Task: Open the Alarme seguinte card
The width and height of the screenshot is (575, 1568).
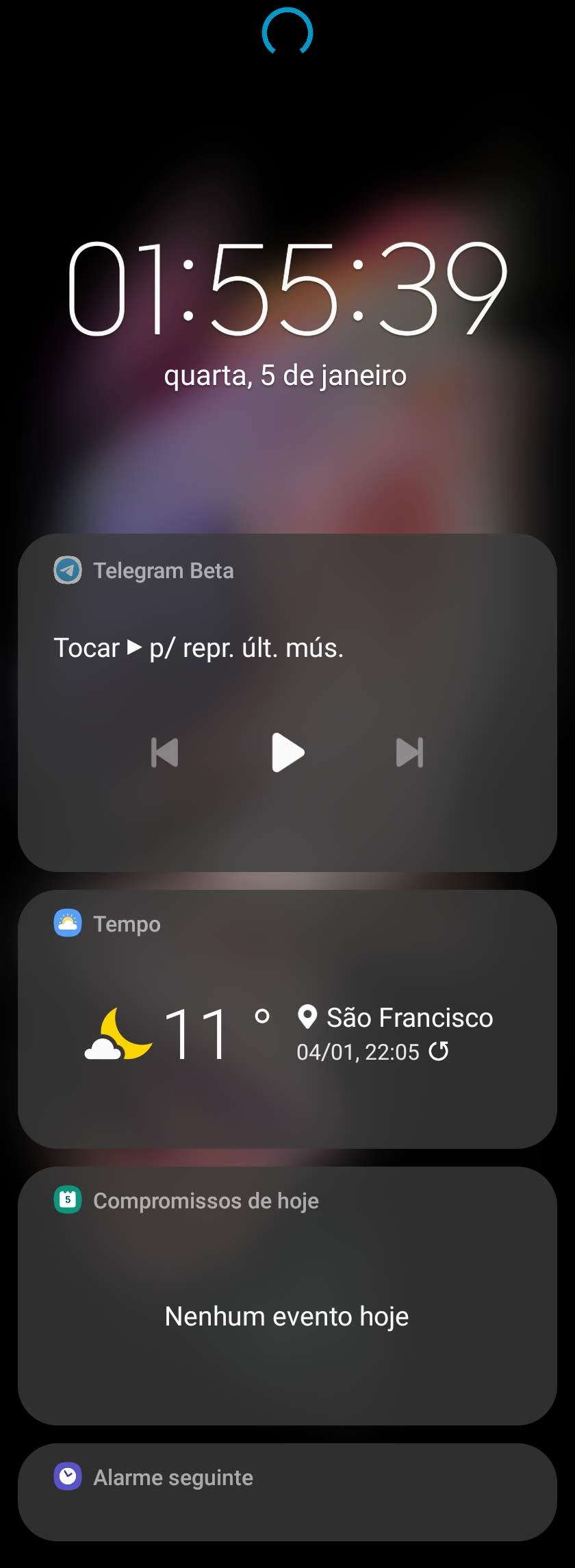Action: pyautogui.click(x=287, y=1492)
